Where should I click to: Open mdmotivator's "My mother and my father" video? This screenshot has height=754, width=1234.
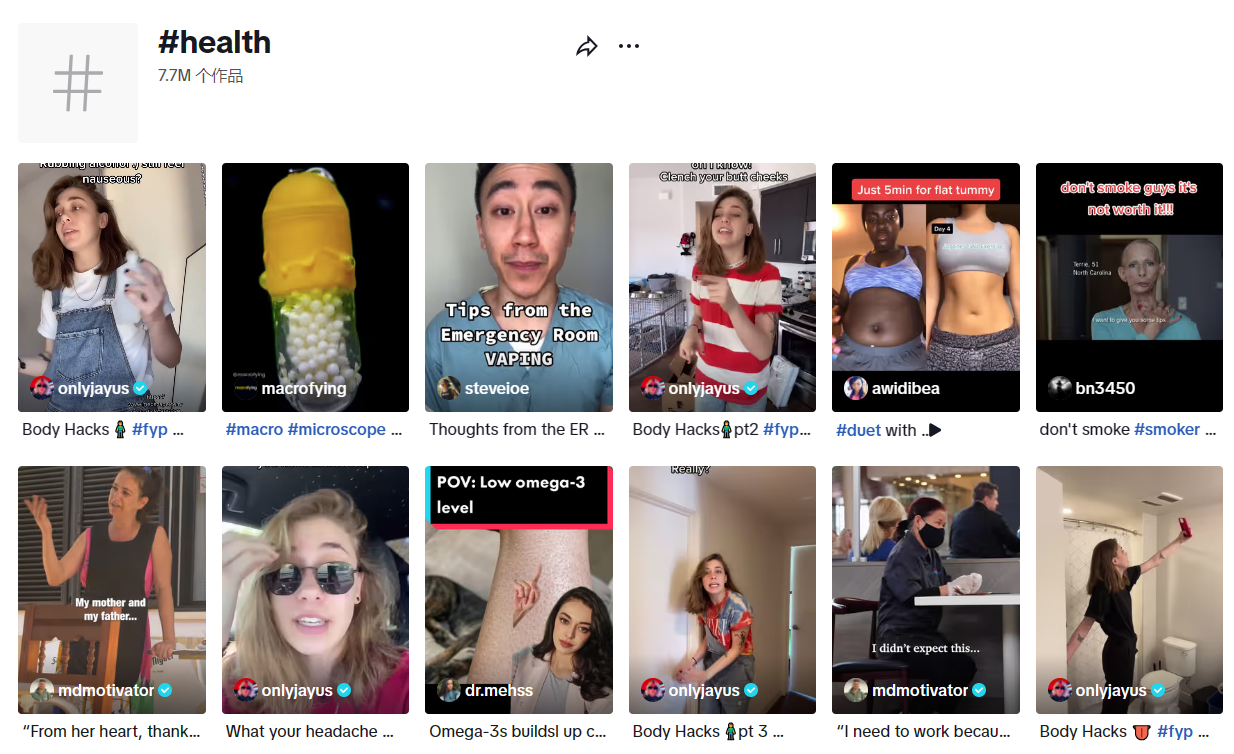pos(111,589)
